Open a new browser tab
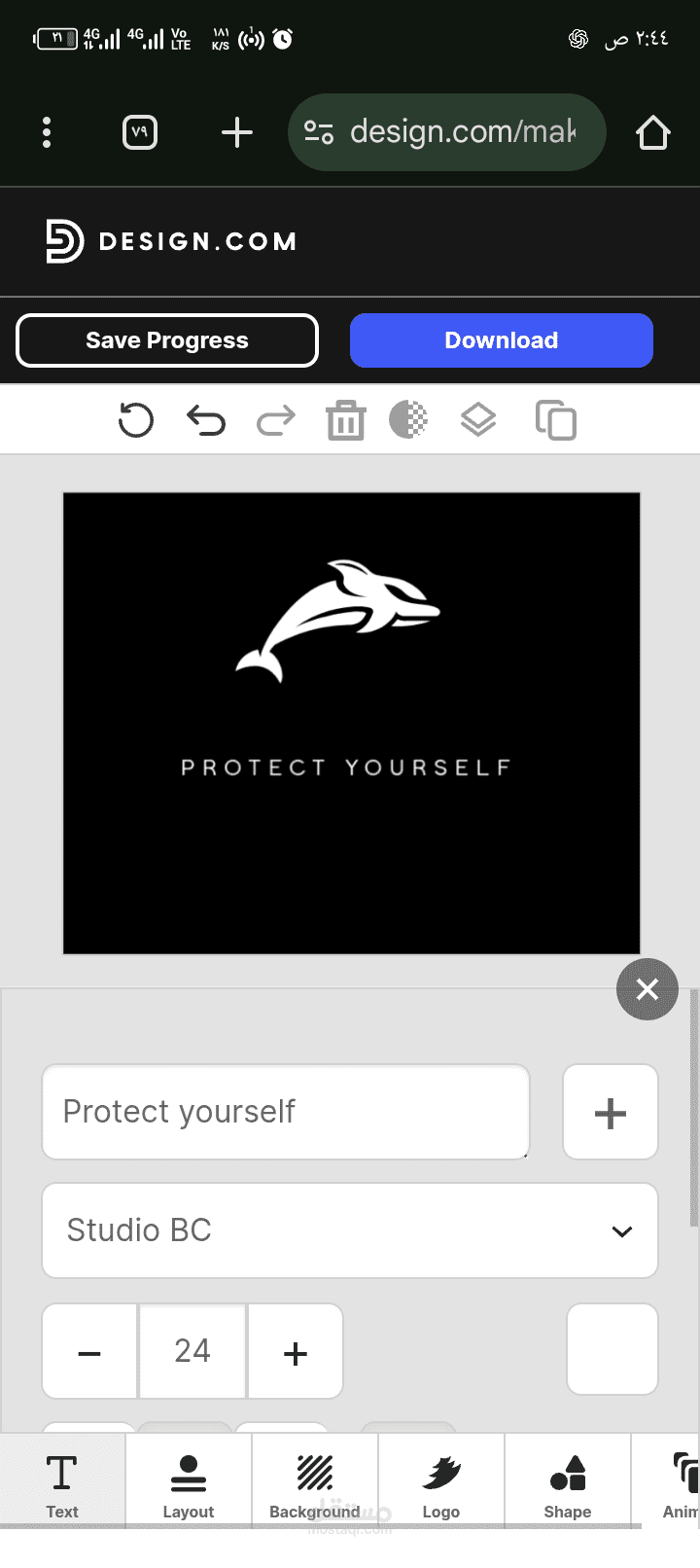The image size is (700, 1568). (237, 132)
